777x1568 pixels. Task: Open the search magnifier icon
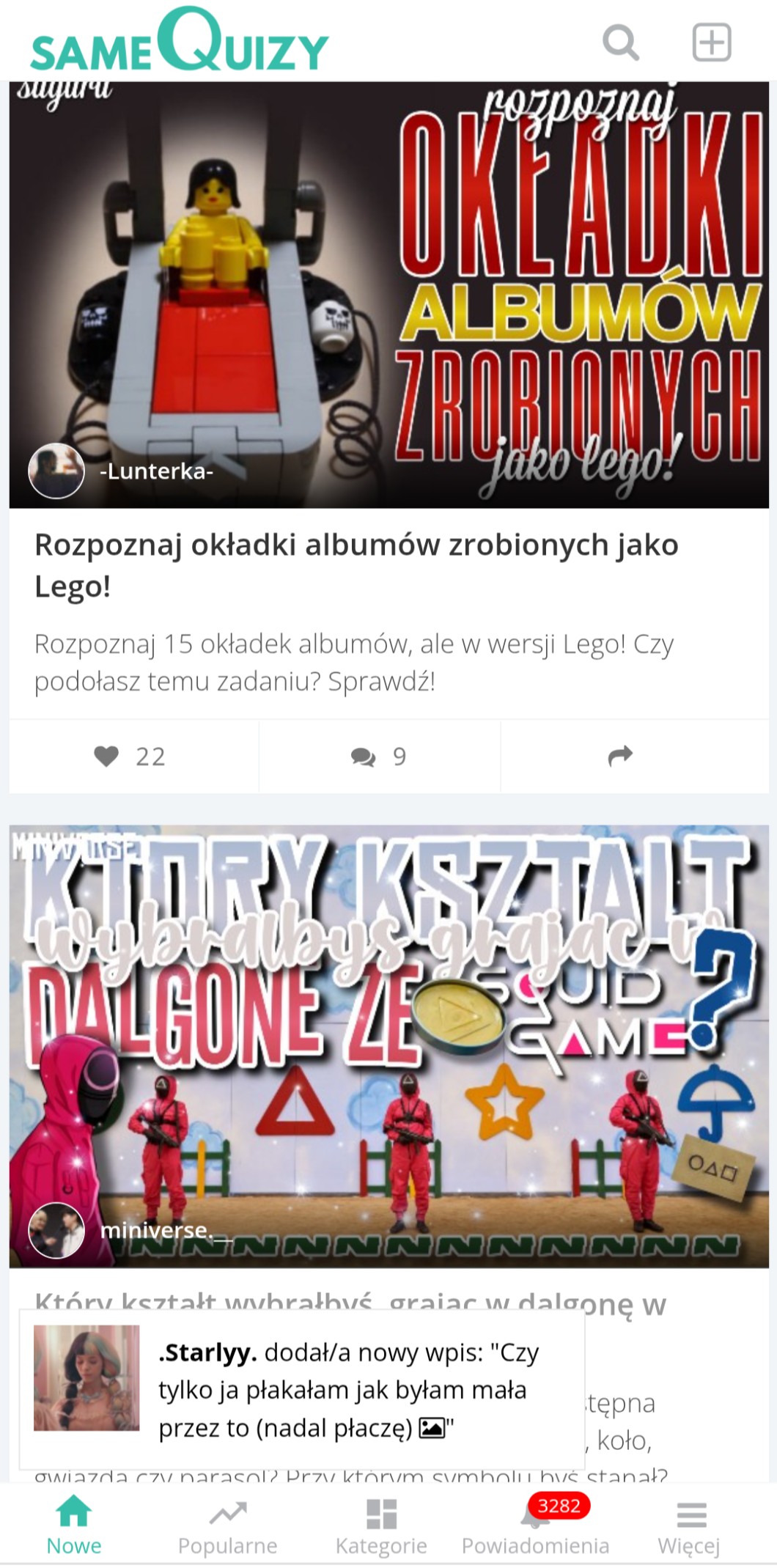coord(620,42)
